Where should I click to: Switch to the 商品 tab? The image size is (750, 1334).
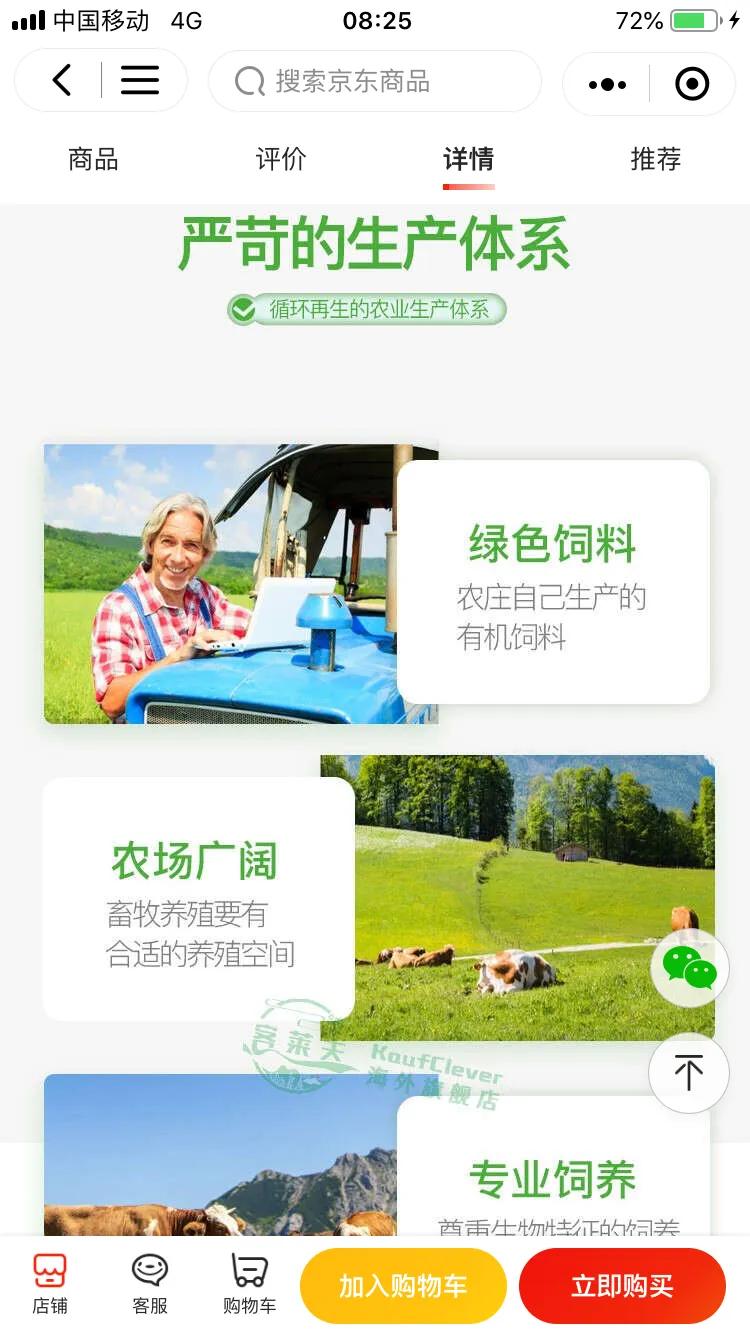pos(94,160)
